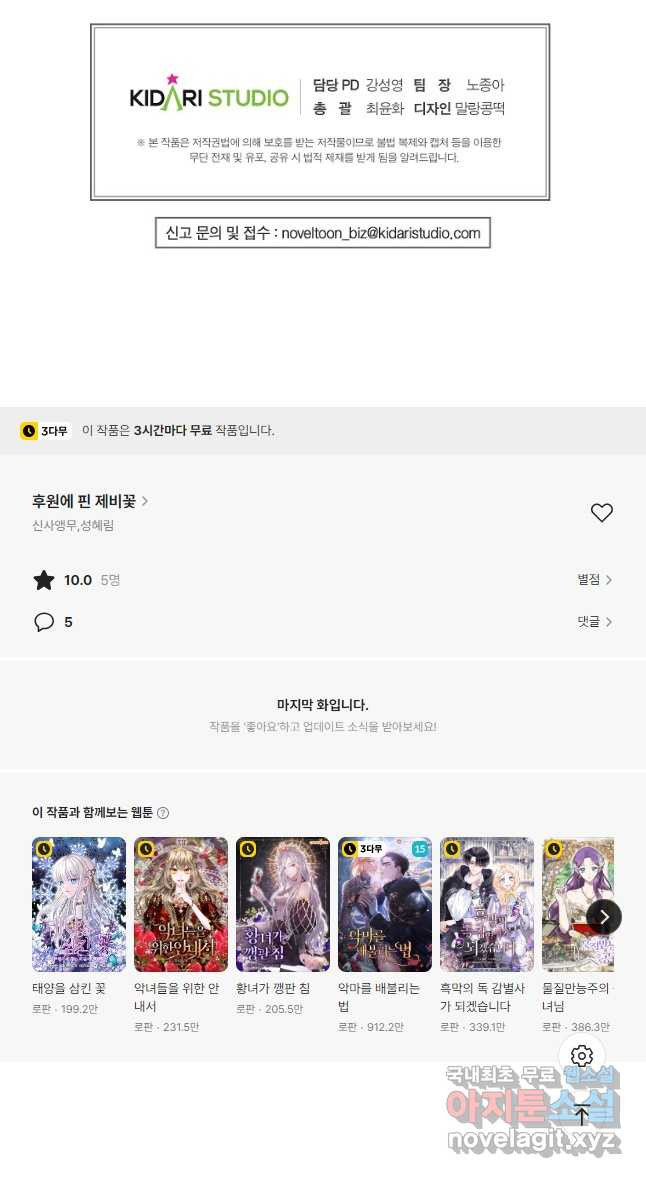
Task: Open the 별점 rating page
Action: tap(594, 580)
